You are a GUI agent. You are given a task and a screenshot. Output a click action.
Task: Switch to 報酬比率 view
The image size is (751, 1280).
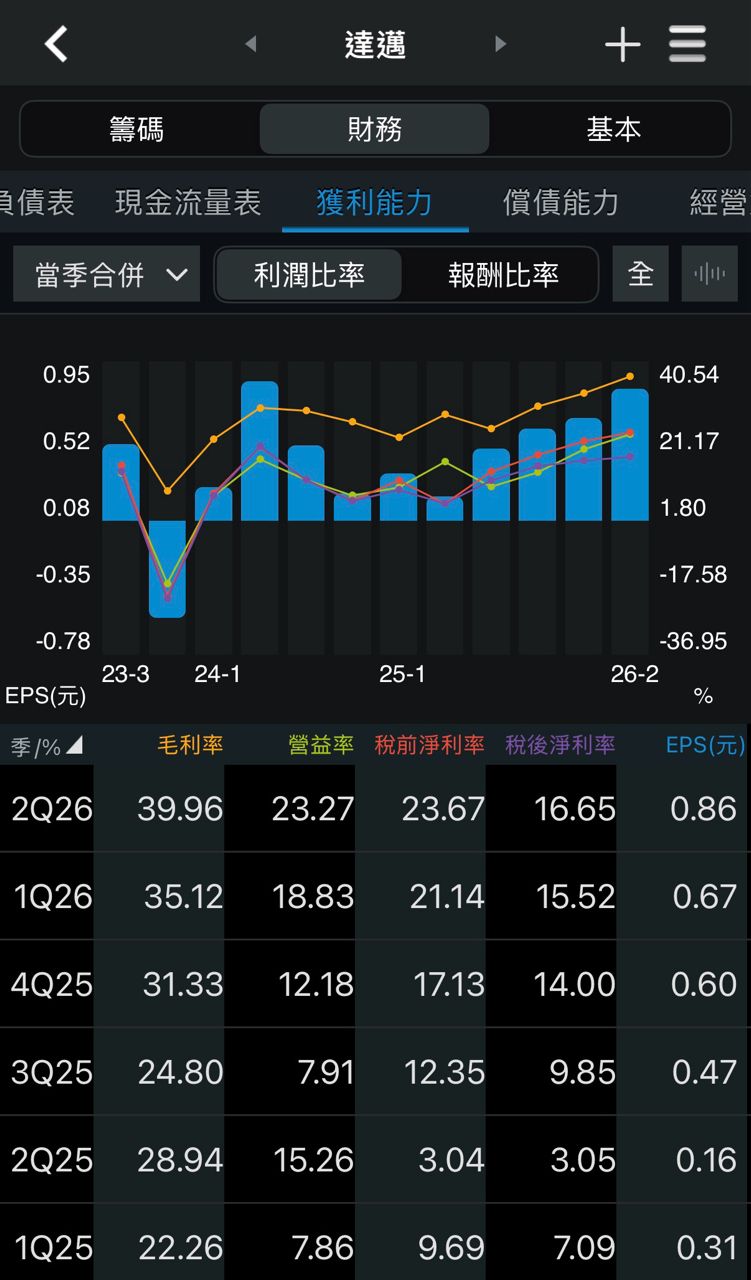(x=503, y=274)
